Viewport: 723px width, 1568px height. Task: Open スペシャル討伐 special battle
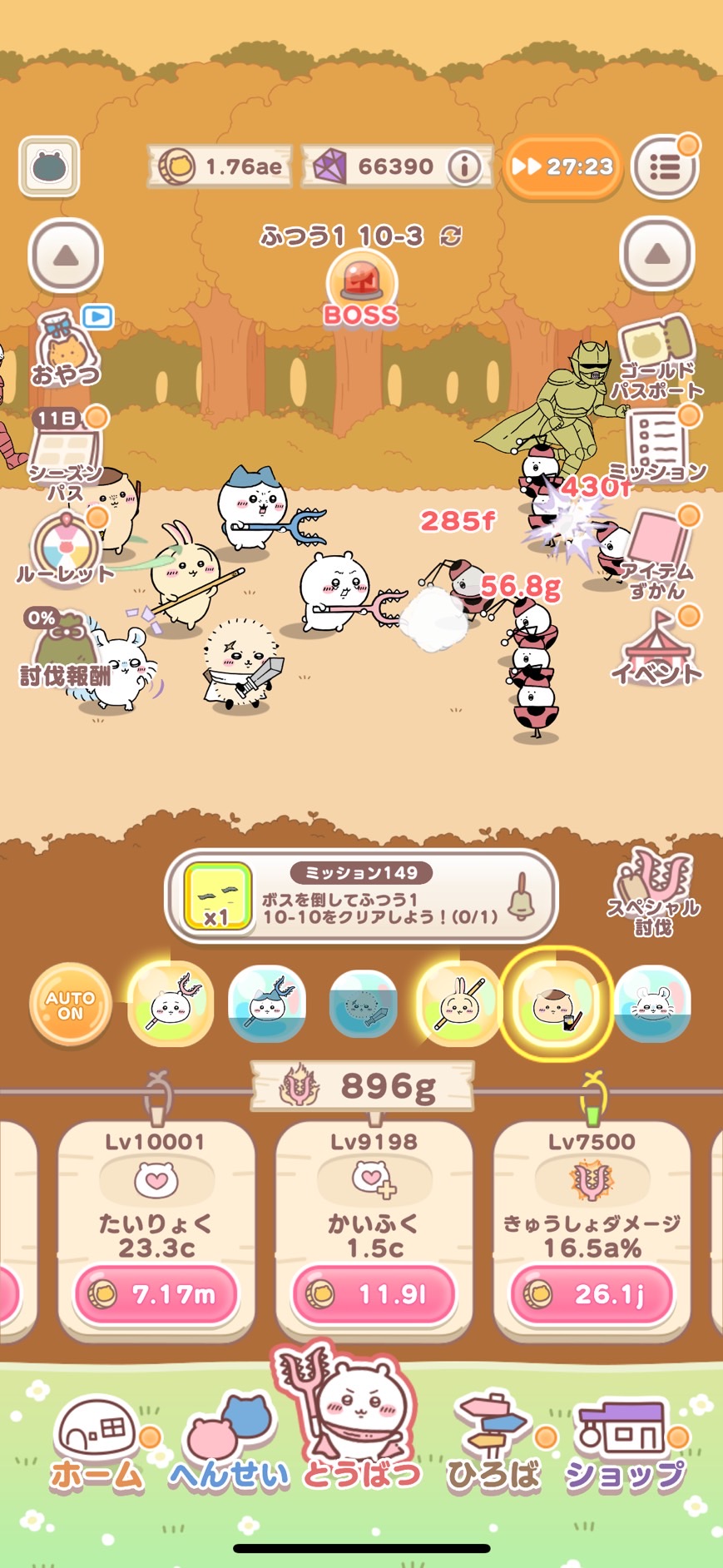click(653, 891)
